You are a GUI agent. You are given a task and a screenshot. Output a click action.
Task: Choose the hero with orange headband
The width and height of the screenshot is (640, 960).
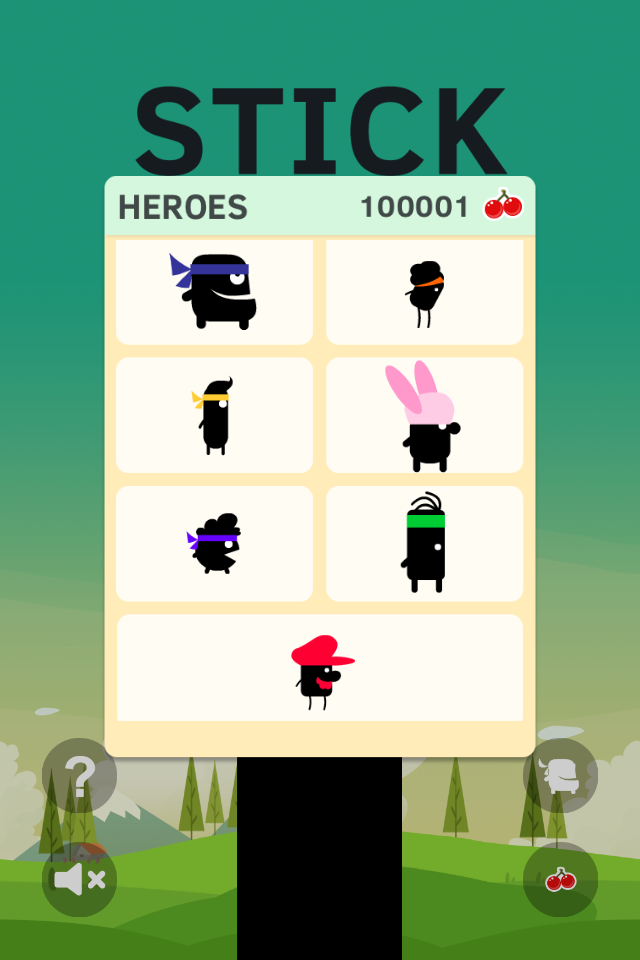[x=424, y=291]
